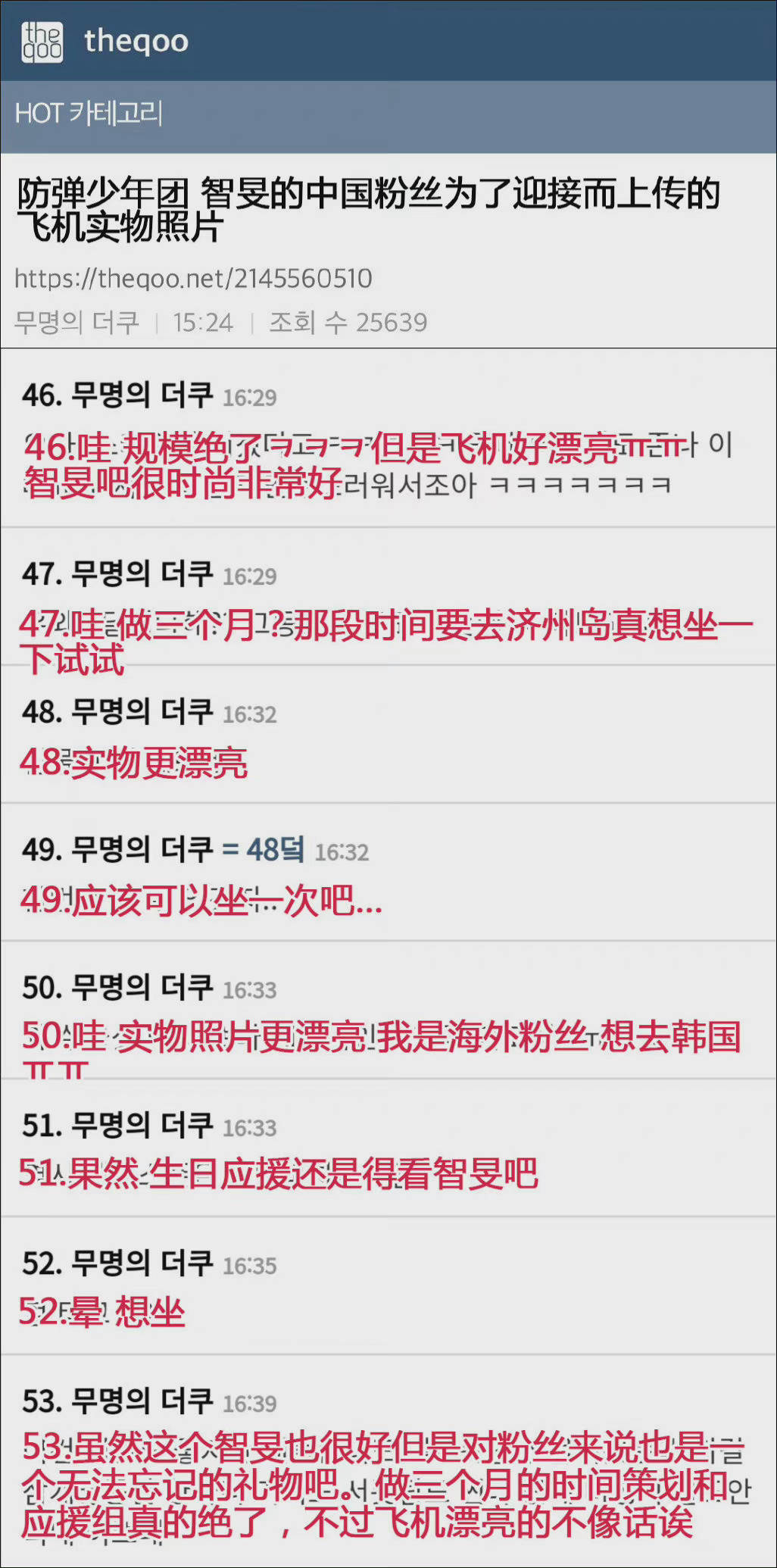Click the view count 조회 수 25639
Image resolution: width=777 pixels, height=1568 pixels.
[348, 323]
